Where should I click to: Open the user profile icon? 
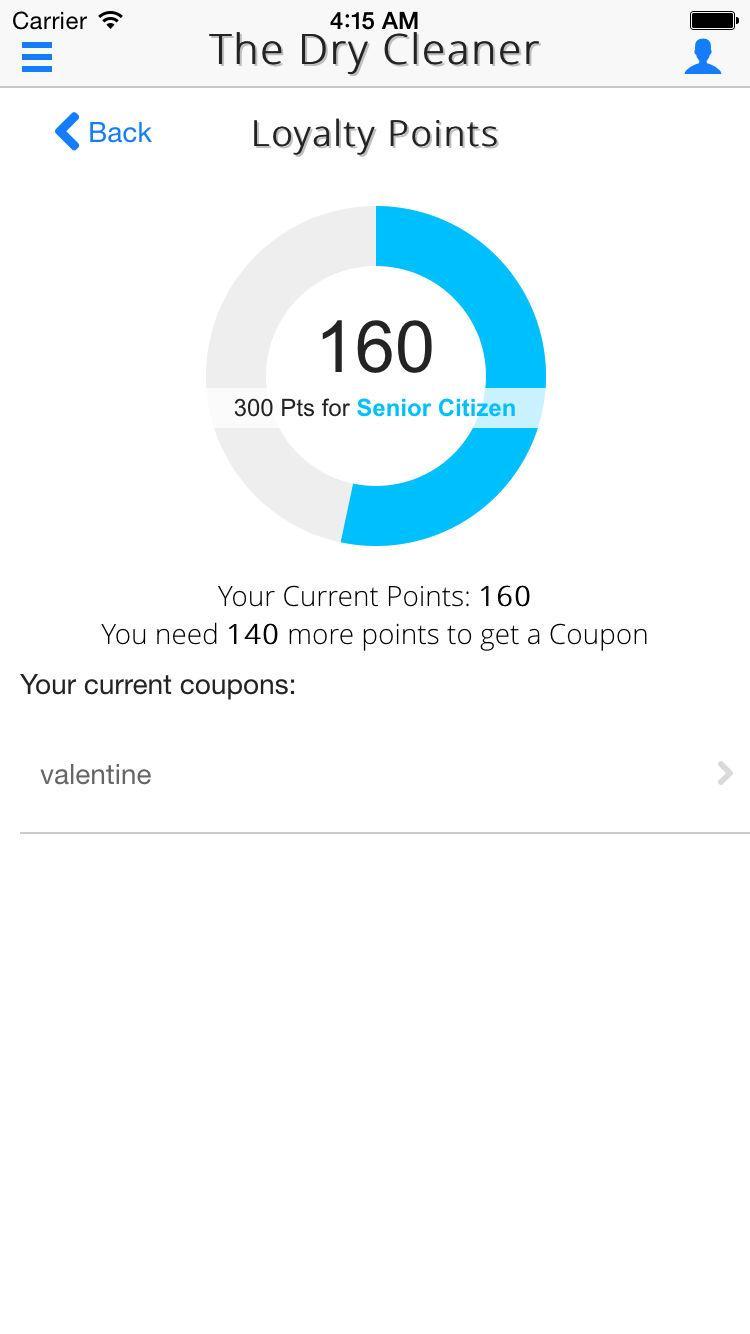point(702,57)
